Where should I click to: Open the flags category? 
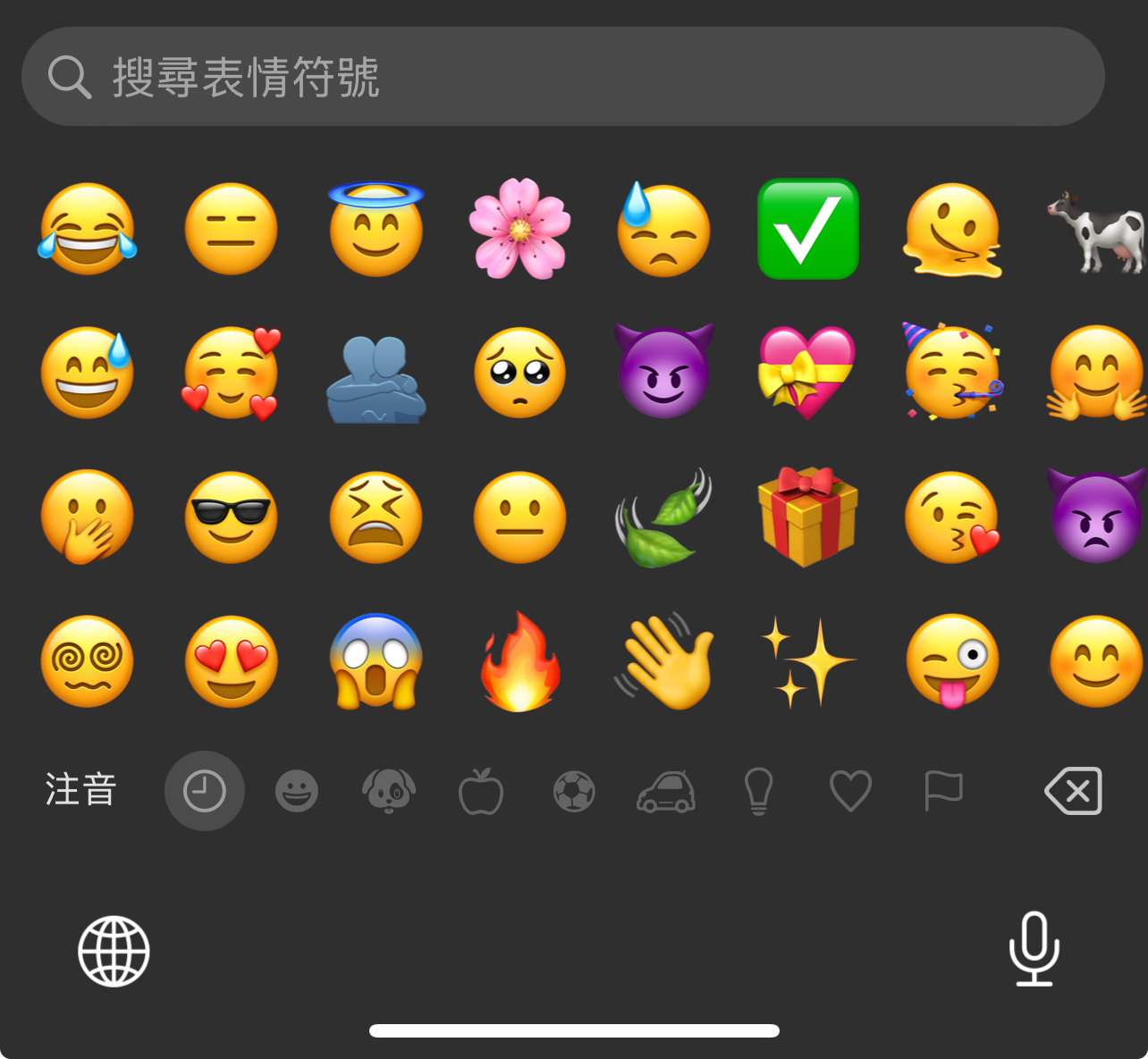pyautogui.click(x=943, y=791)
